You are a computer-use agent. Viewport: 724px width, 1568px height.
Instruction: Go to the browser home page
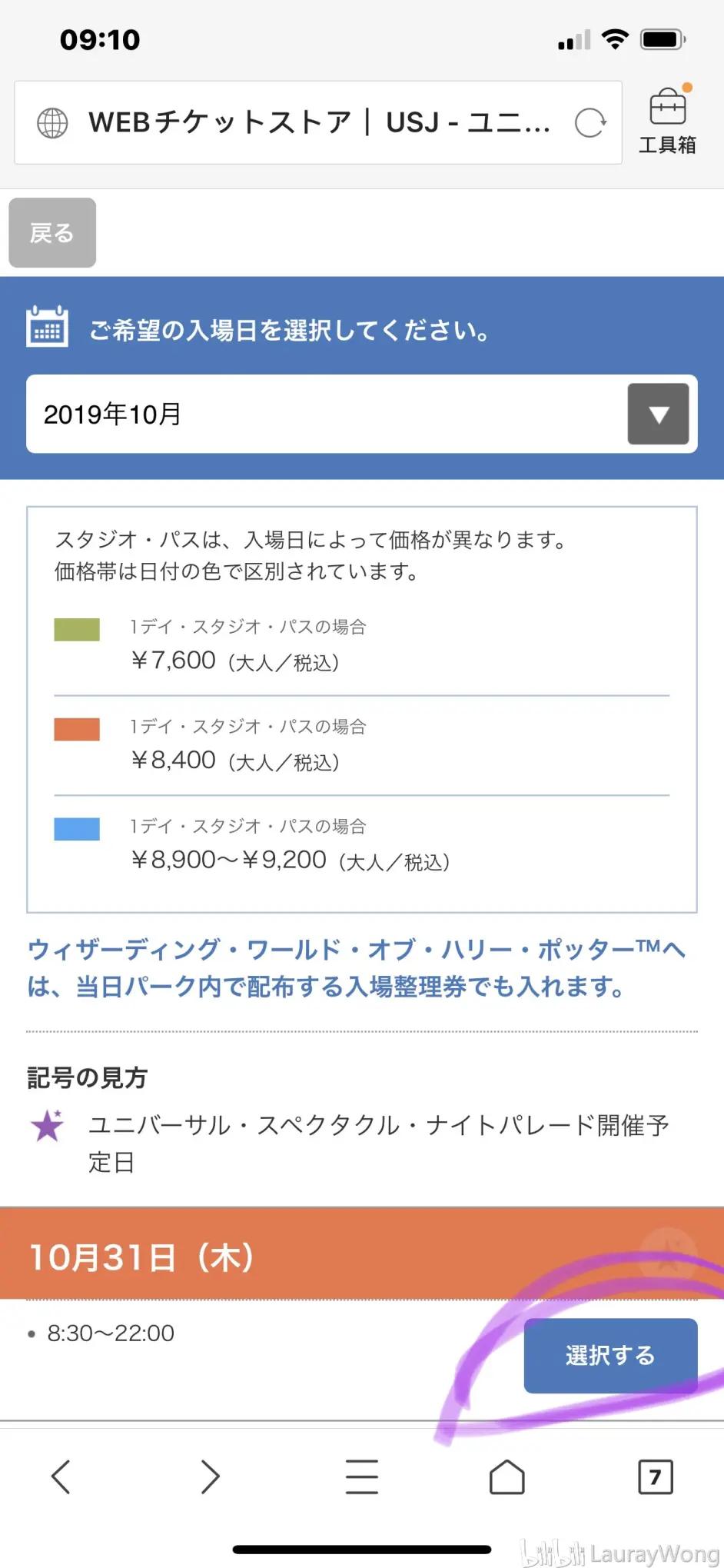507,1476
